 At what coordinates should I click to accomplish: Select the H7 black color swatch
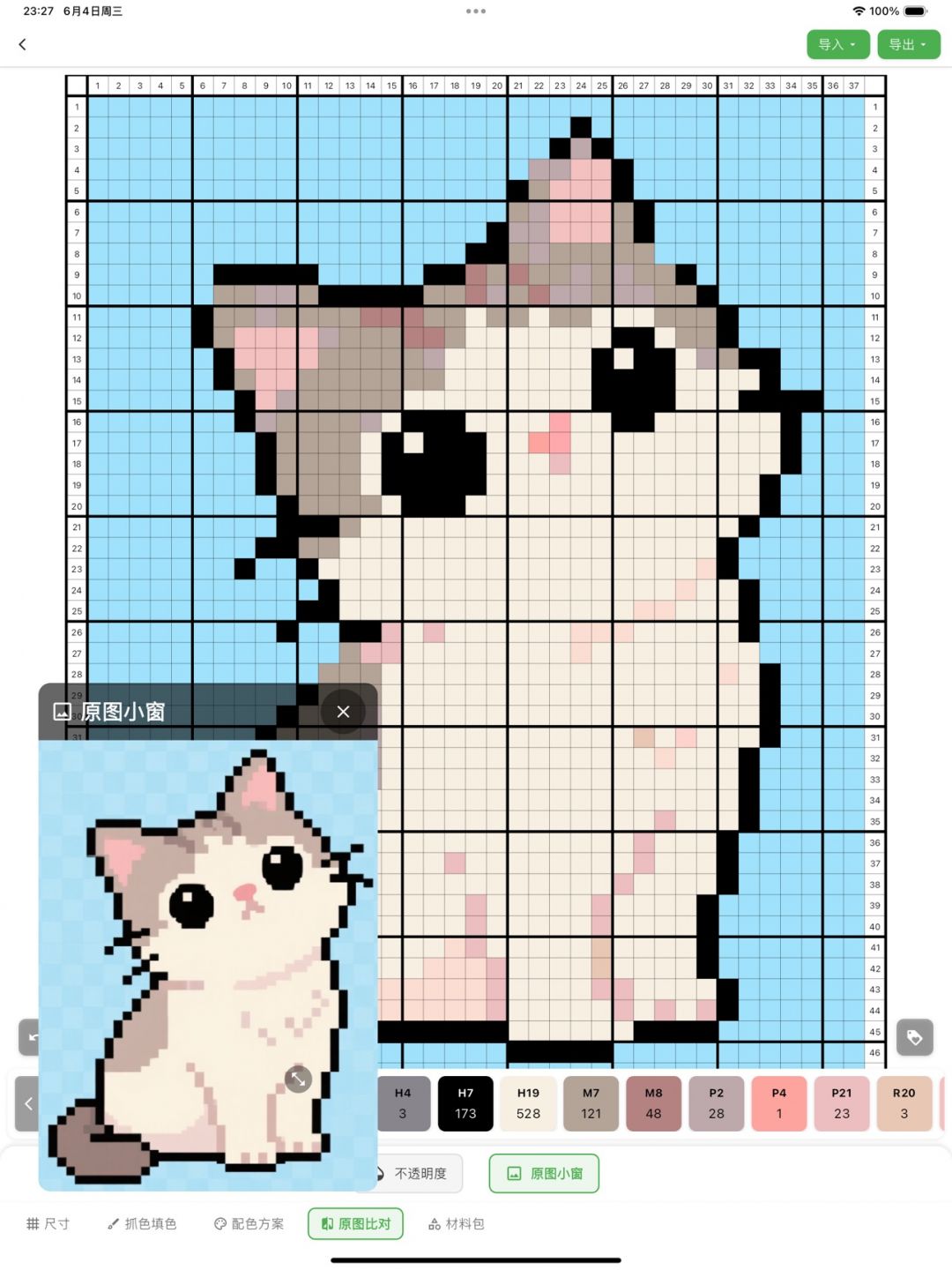coord(465,1103)
